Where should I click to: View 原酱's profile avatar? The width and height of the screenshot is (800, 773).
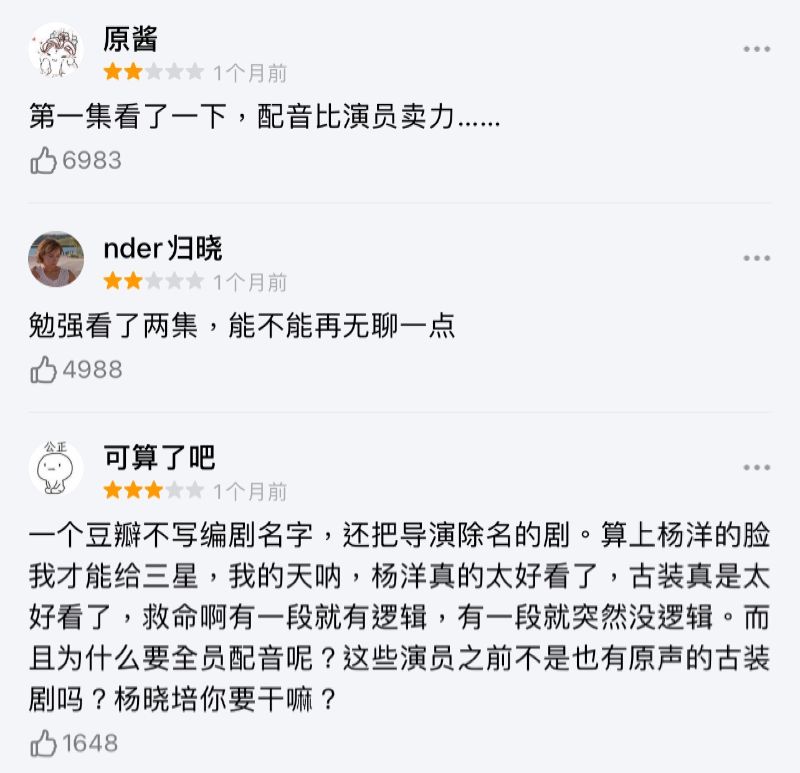point(56,50)
